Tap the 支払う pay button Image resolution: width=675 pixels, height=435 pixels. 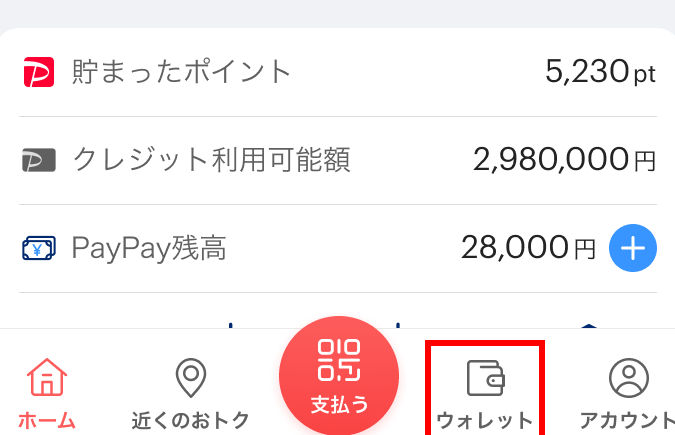pos(339,379)
